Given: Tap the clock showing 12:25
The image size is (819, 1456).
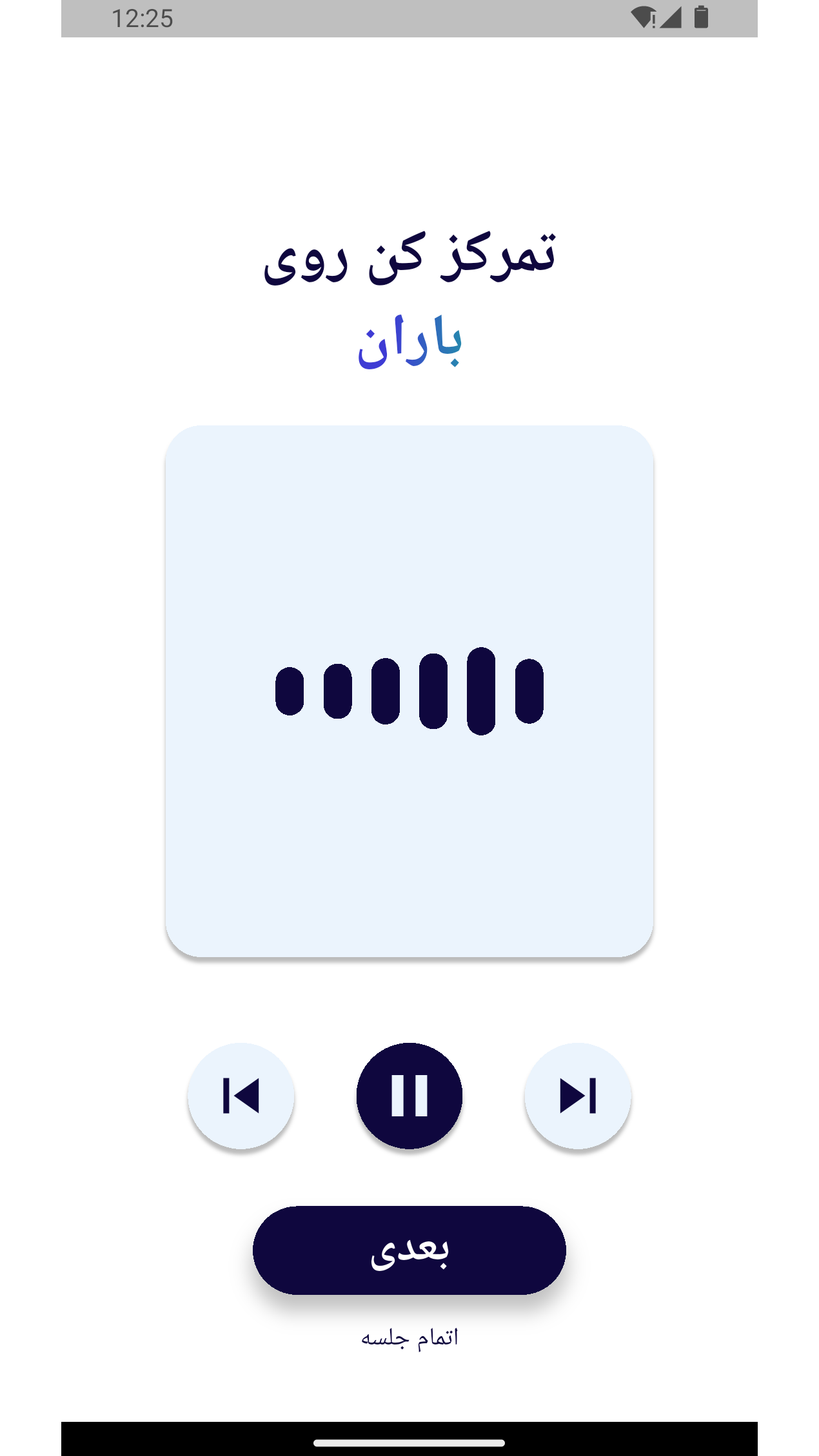Looking at the screenshot, I should [143, 17].
